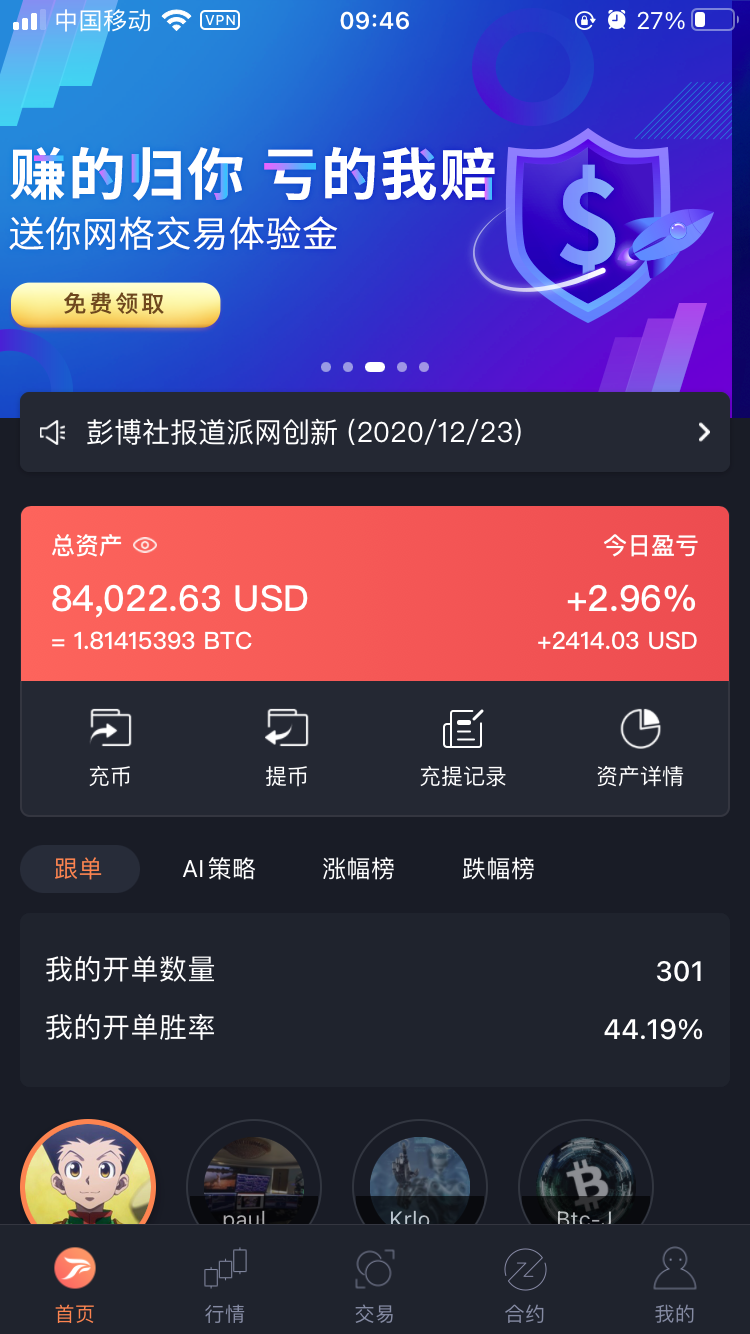This screenshot has width=750, height=1334.
Task: Open trader Btc-J's avatar
Action: click(x=586, y=1180)
